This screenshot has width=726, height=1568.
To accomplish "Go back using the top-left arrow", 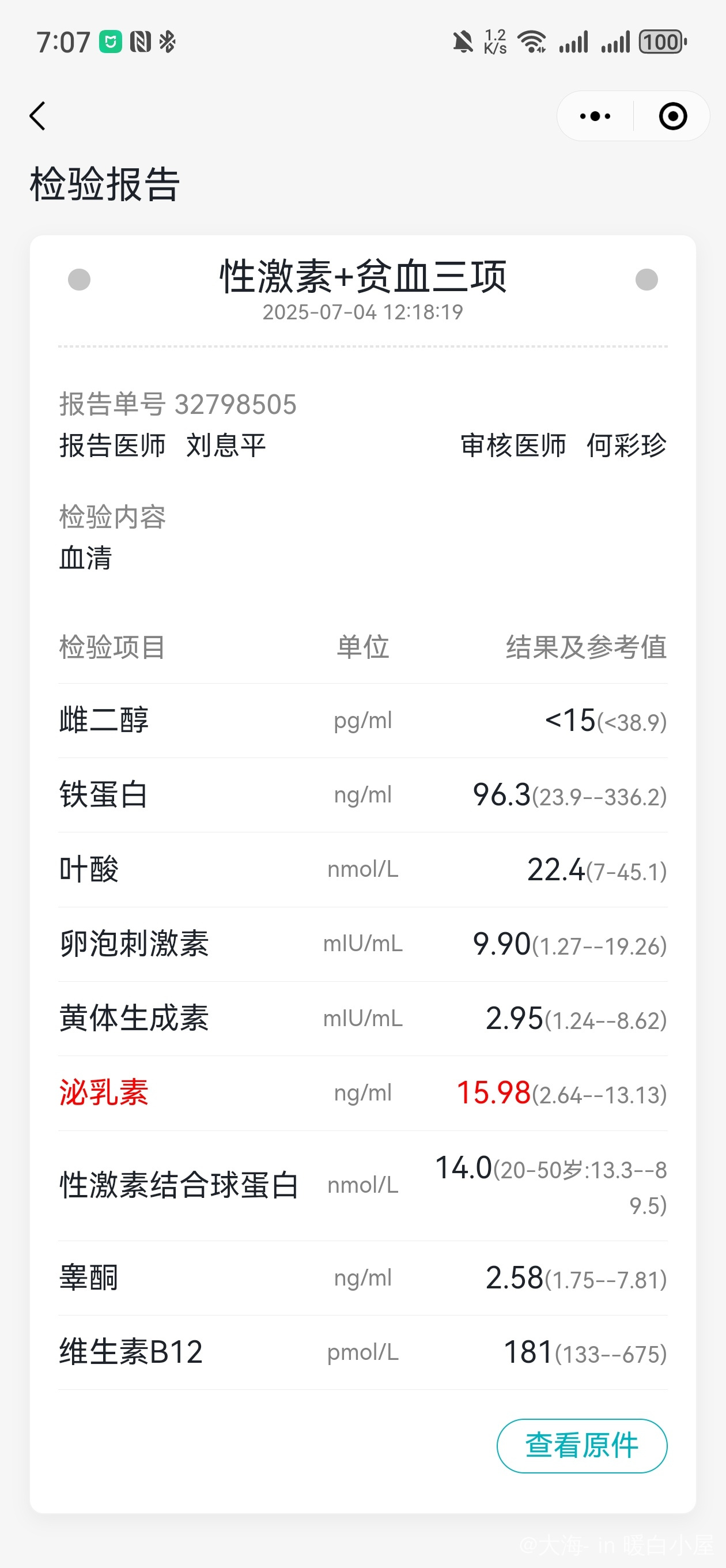I will 37,116.
